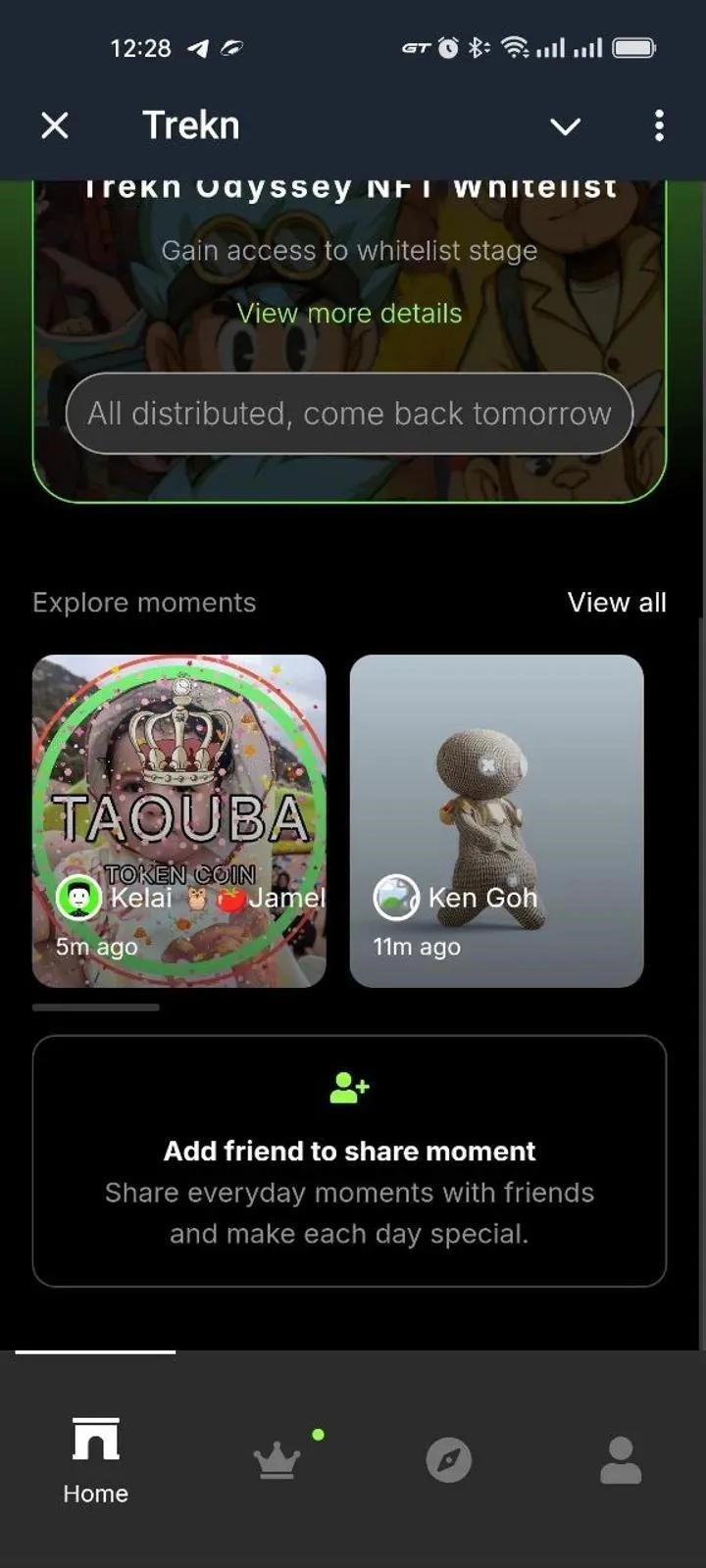The image size is (706, 1568).
Task: View all explore moments
Action: tap(616, 602)
